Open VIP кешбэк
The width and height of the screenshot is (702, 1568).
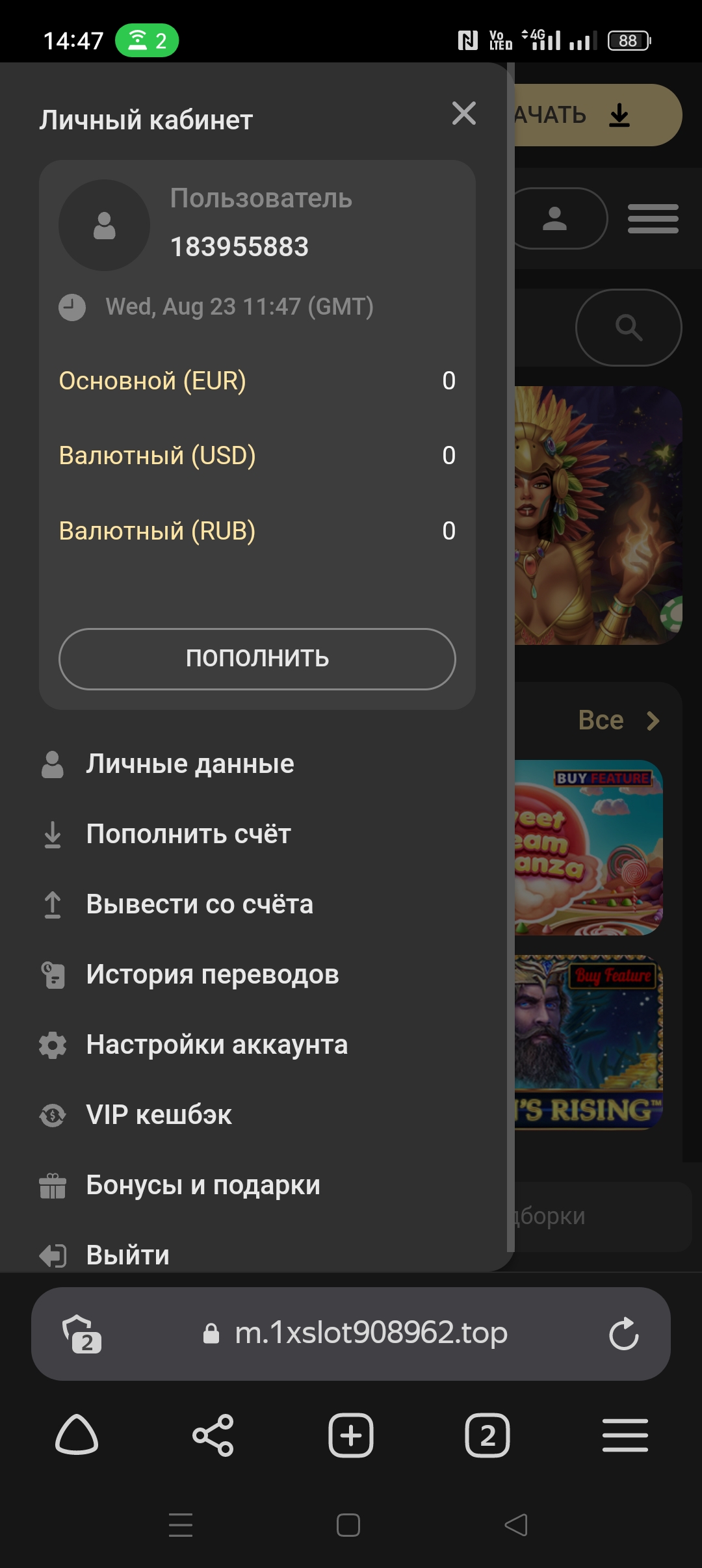159,1115
